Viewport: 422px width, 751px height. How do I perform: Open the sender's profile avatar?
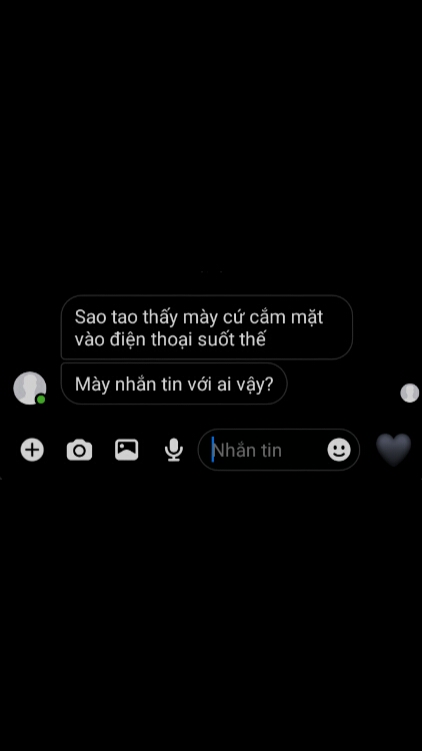click(x=30, y=388)
